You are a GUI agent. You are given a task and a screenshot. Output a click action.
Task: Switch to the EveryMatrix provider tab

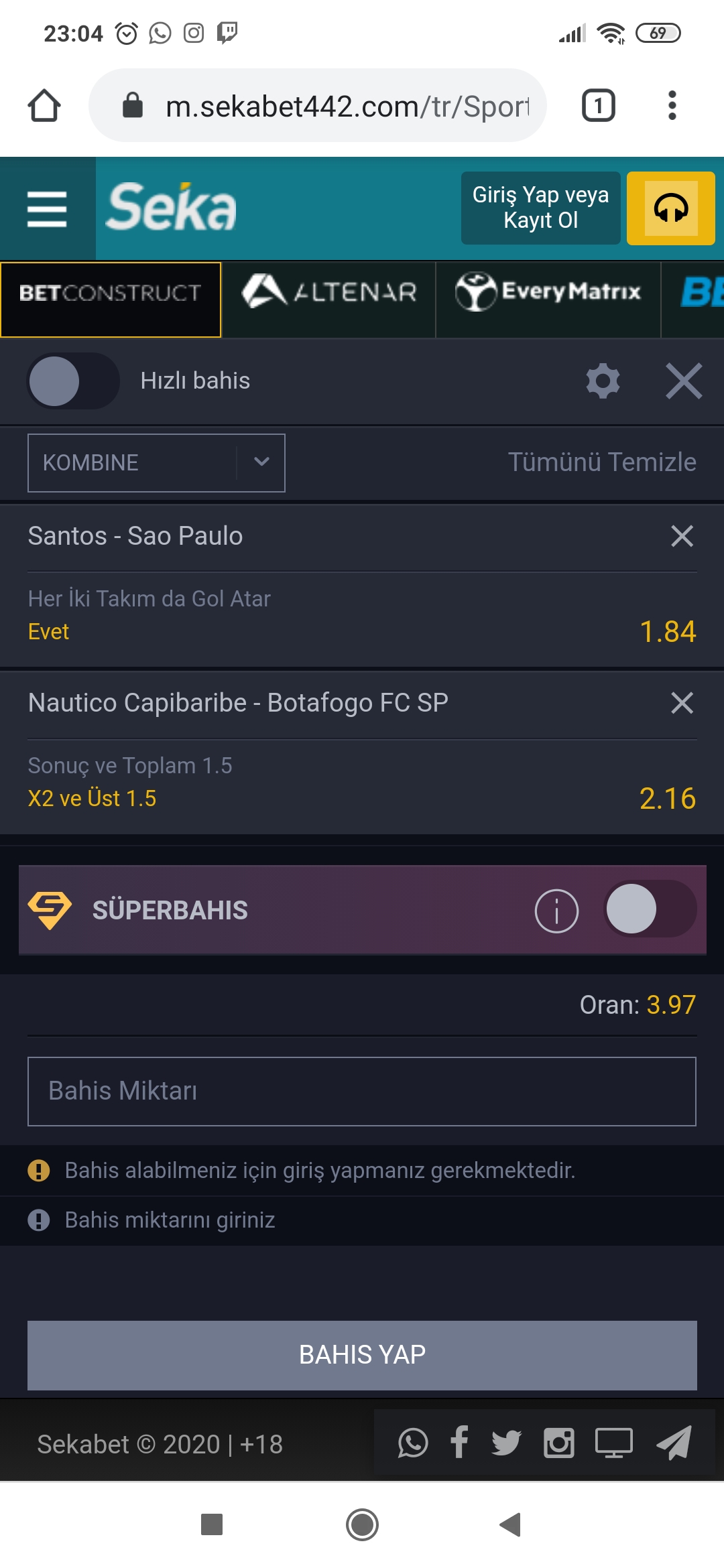(548, 292)
